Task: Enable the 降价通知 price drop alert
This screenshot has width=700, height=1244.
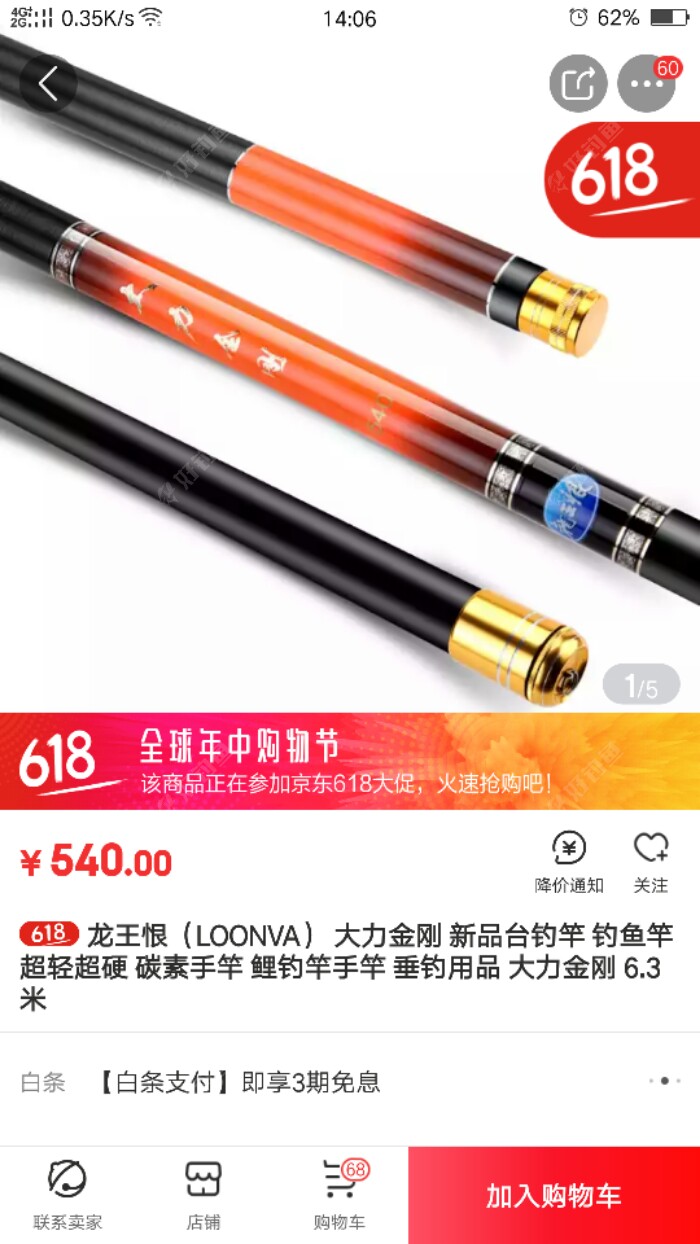Action: click(x=569, y=861)
